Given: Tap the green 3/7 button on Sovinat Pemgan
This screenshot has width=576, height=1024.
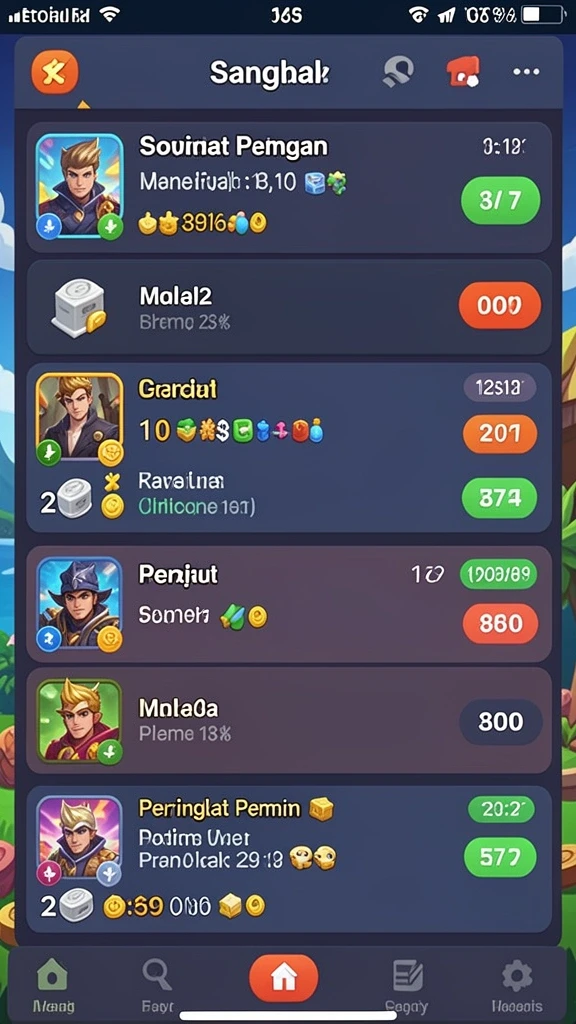Looking at the screenshot, I should [x=501, y=200].
